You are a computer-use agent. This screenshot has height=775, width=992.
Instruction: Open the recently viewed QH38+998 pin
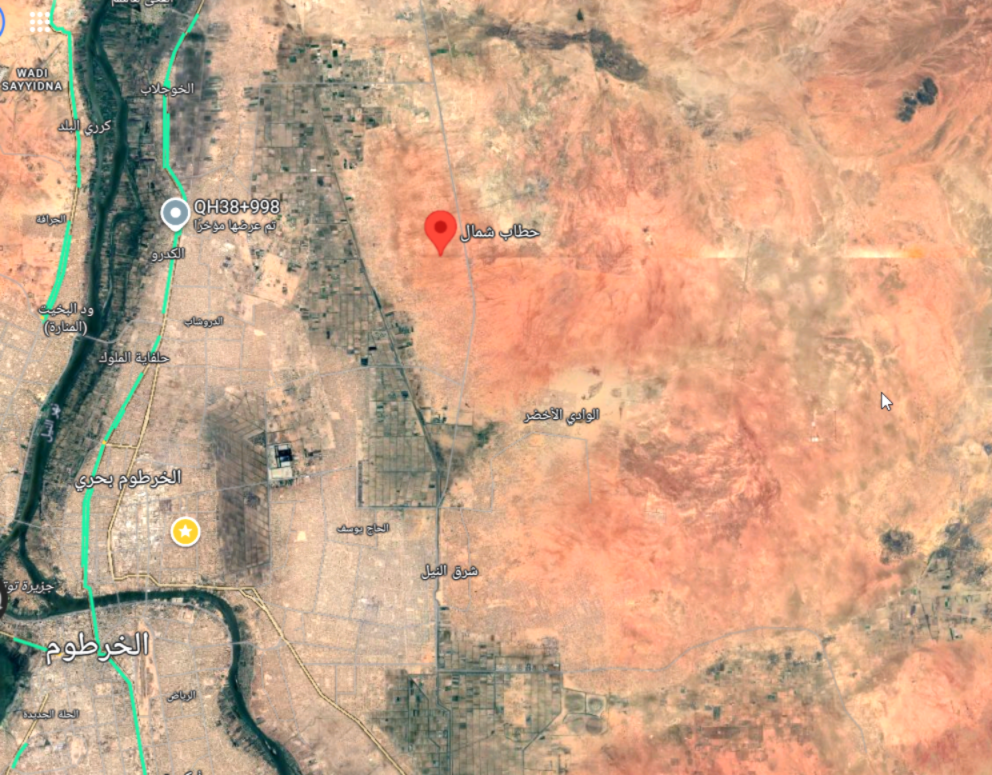pyautogui.click(x=175, y=214)
